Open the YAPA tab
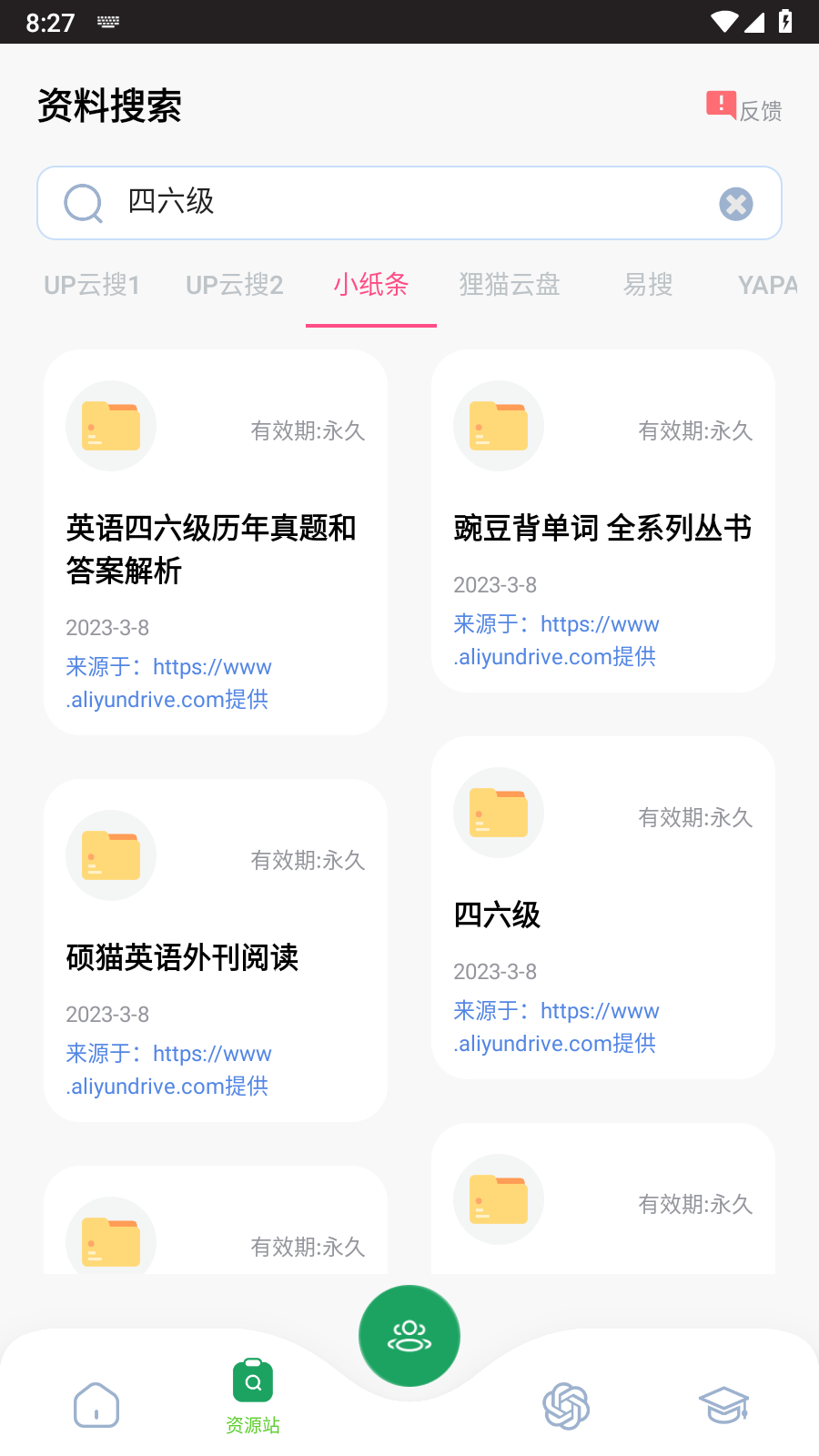 [769, 285]
